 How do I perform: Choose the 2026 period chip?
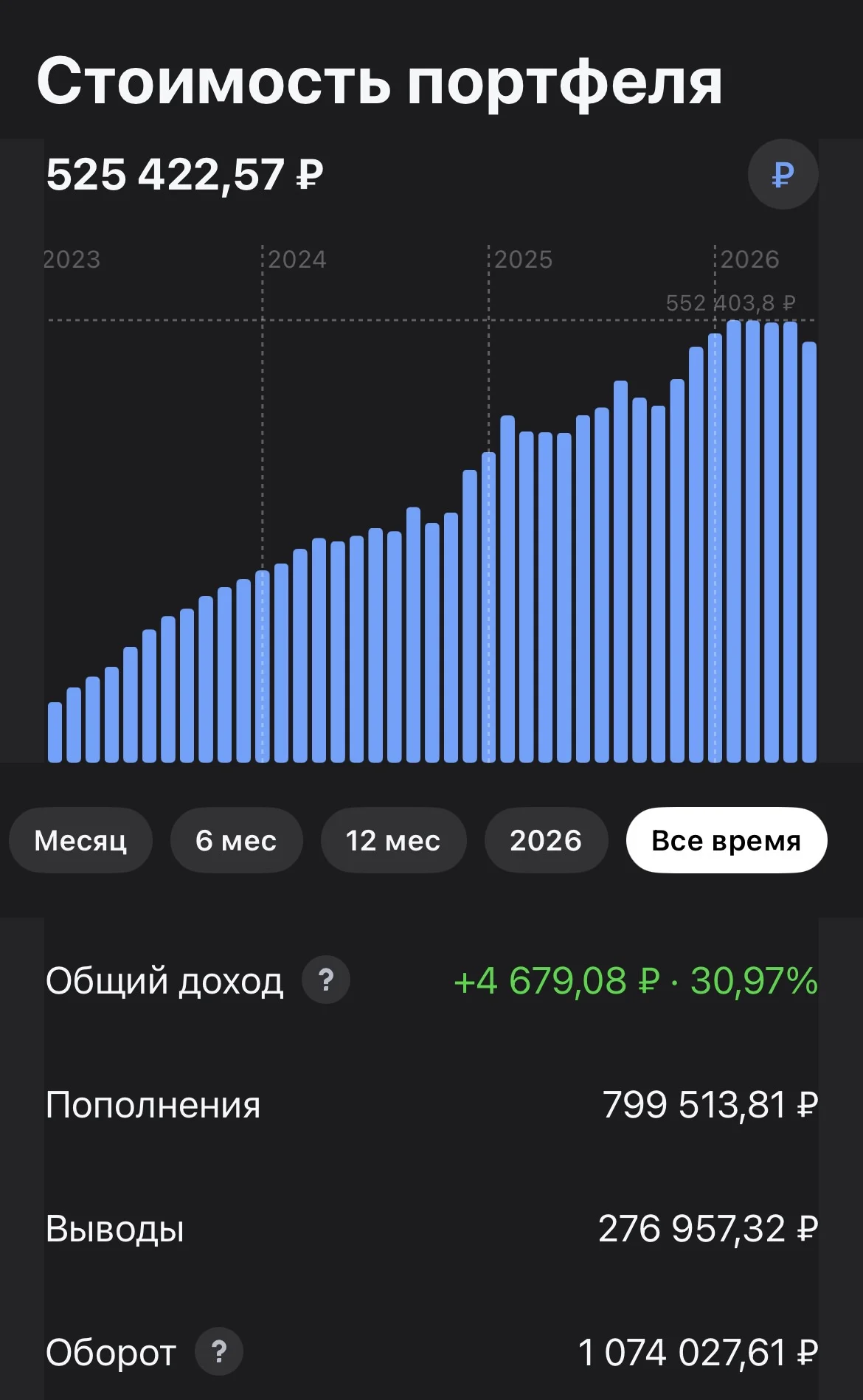coord(546,840)
